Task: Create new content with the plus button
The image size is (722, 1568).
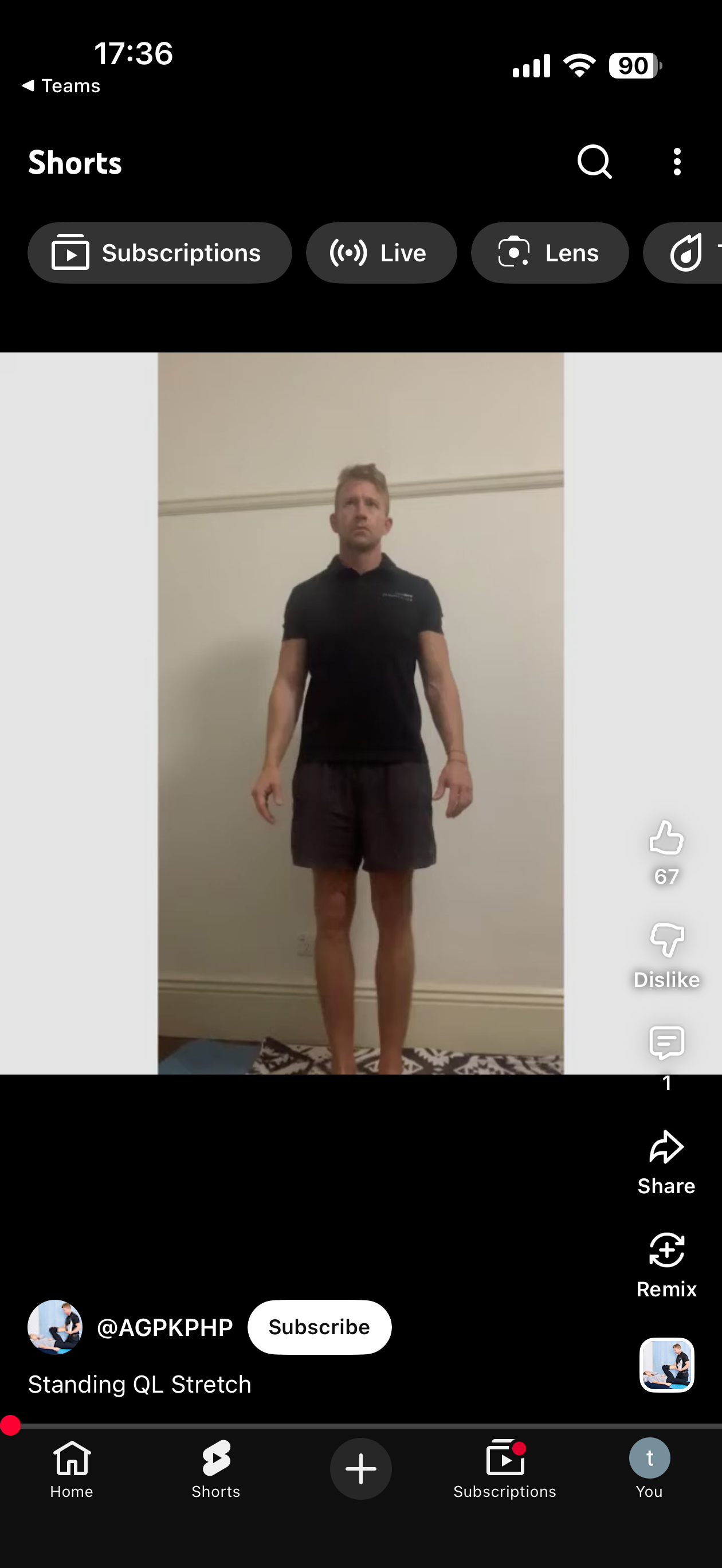Action: click(x=360, y=1469)
